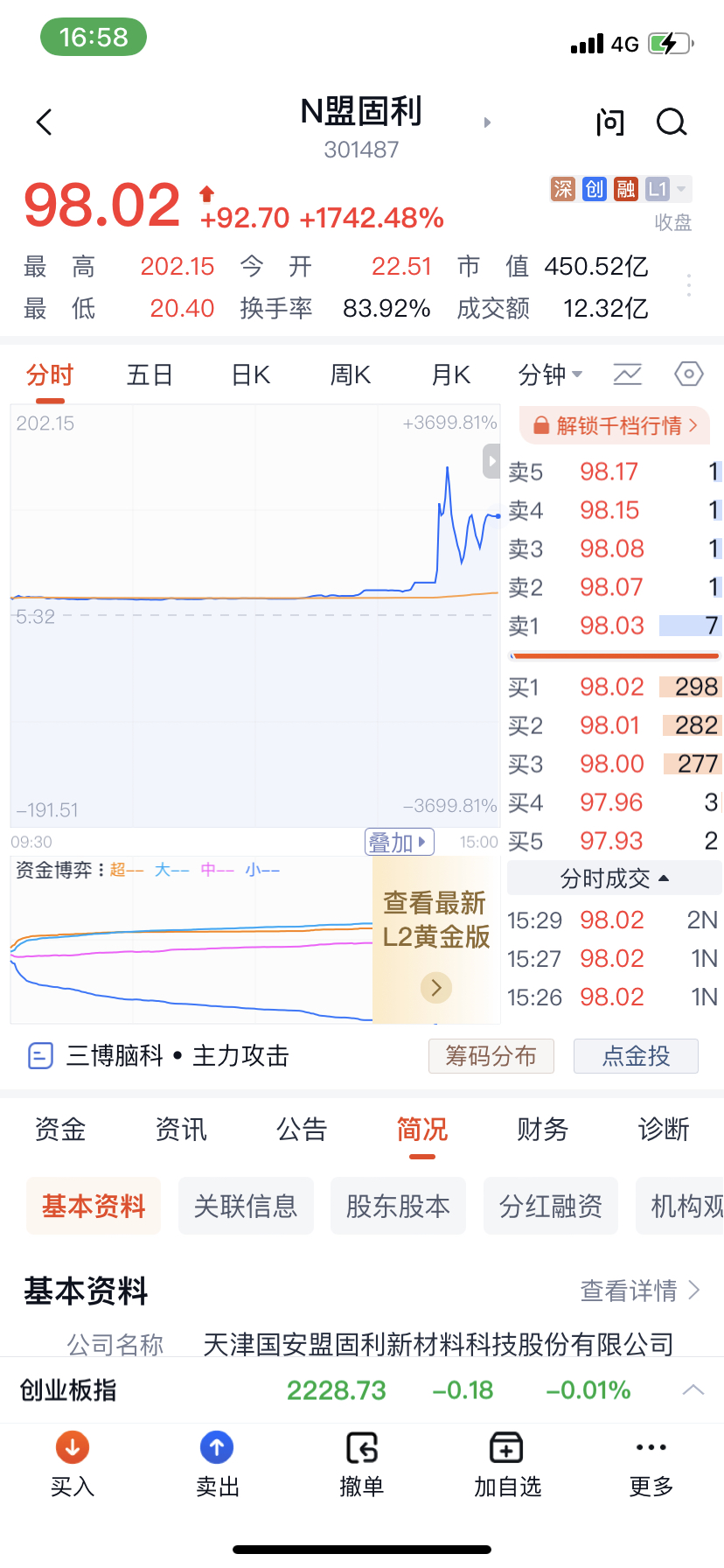Expand the 创业板指 index bar
Viewport: 724px width, 1568px height.
[x=693, y=1389]
